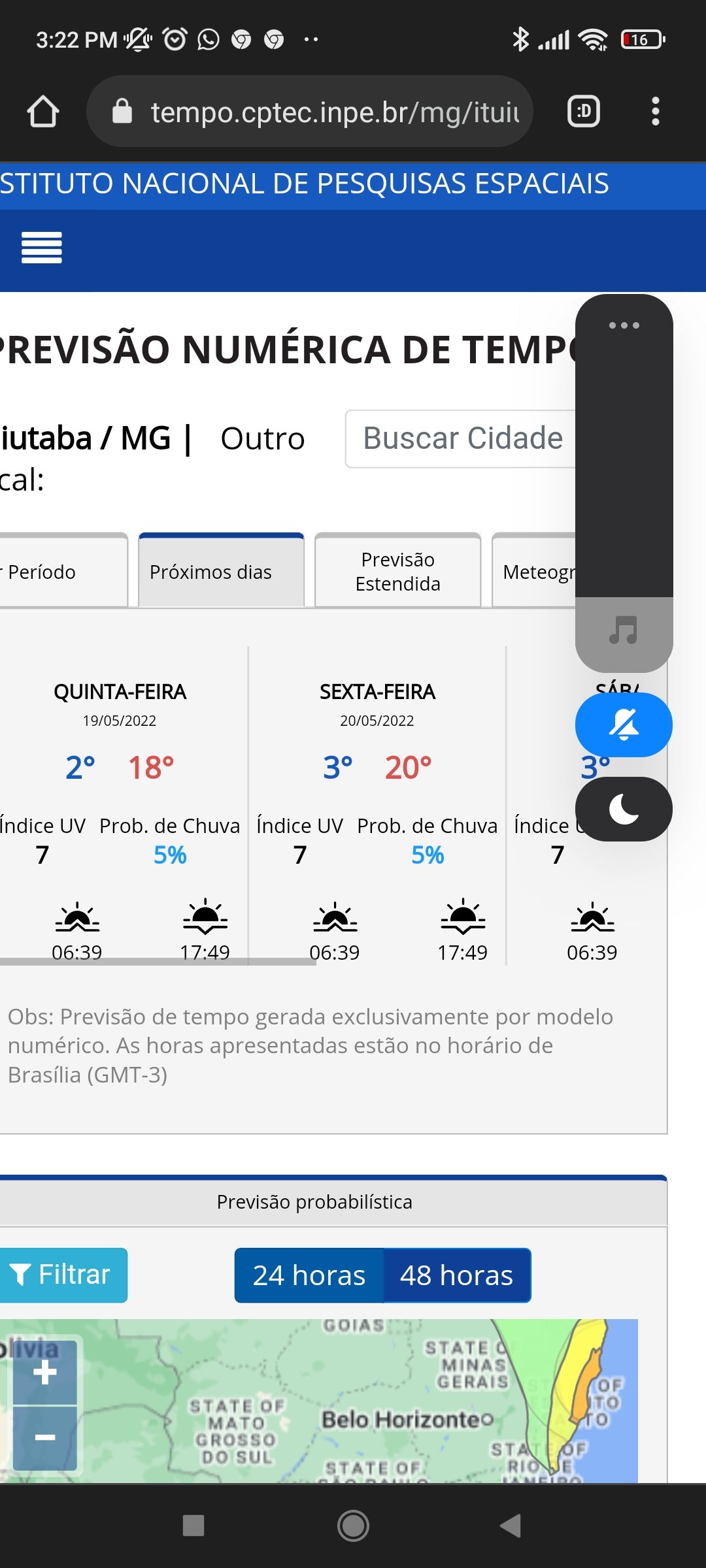Toggle the silent mode bell button
Viewport: 706px width, 1568px height.
point(624,725)
